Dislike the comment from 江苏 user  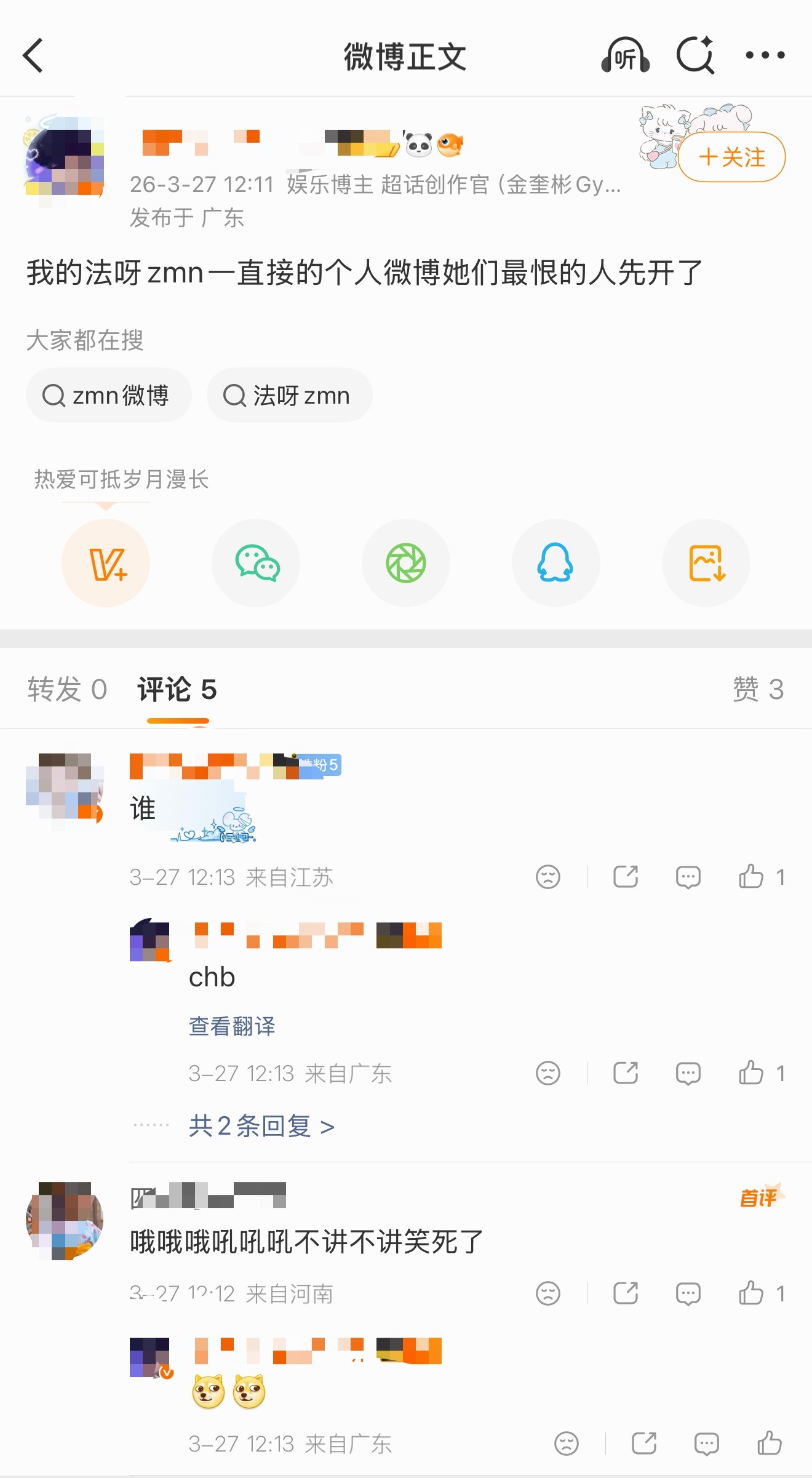(547, 876)
